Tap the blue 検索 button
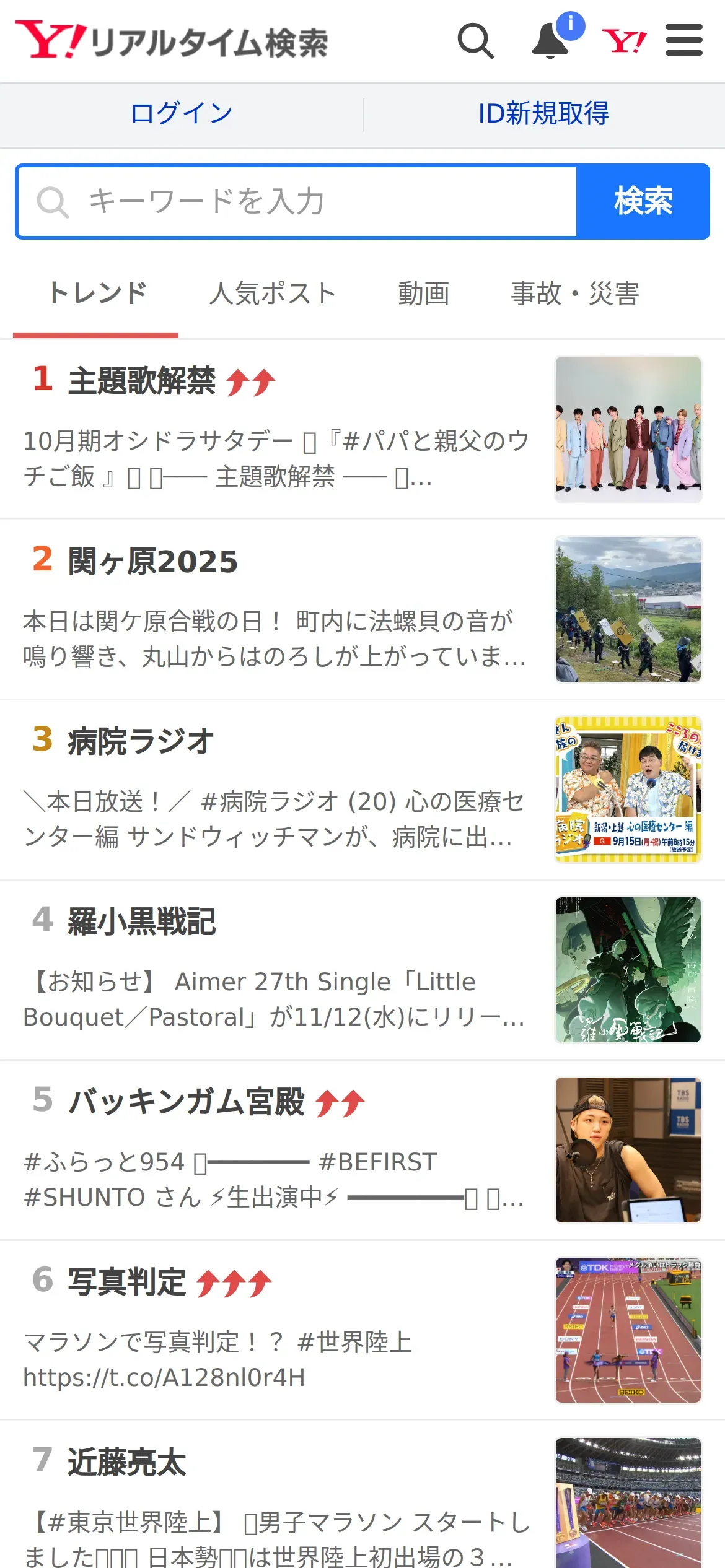Screen dimensions: 725x1568 click(x=643, y=201)
